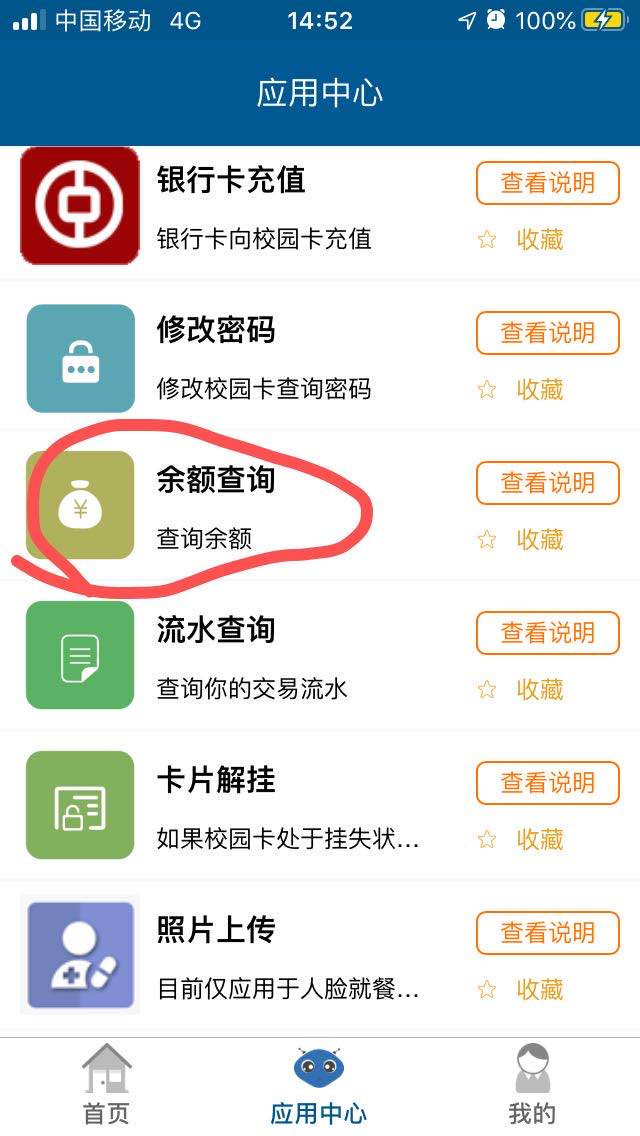
Task: Tap 查看说明 for 银行卡充值
Action: pyautogui.click(x=547, y=183)
